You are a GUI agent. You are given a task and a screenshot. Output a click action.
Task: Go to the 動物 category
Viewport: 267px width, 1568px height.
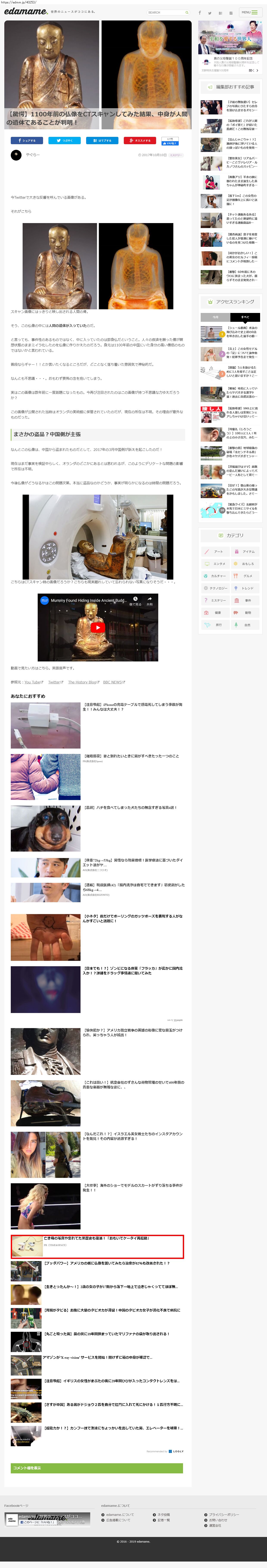245,612
